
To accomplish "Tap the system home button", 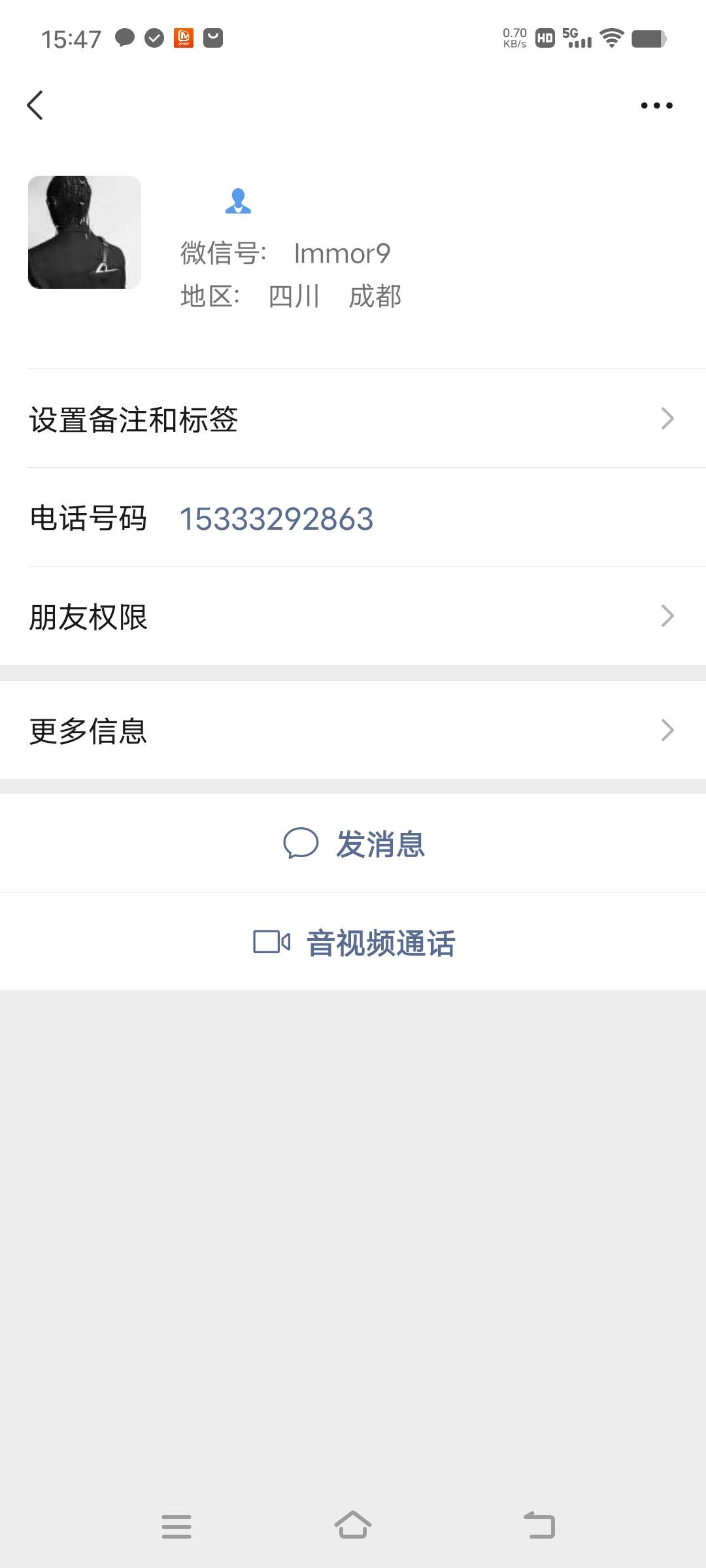I will coord(353,1526).
